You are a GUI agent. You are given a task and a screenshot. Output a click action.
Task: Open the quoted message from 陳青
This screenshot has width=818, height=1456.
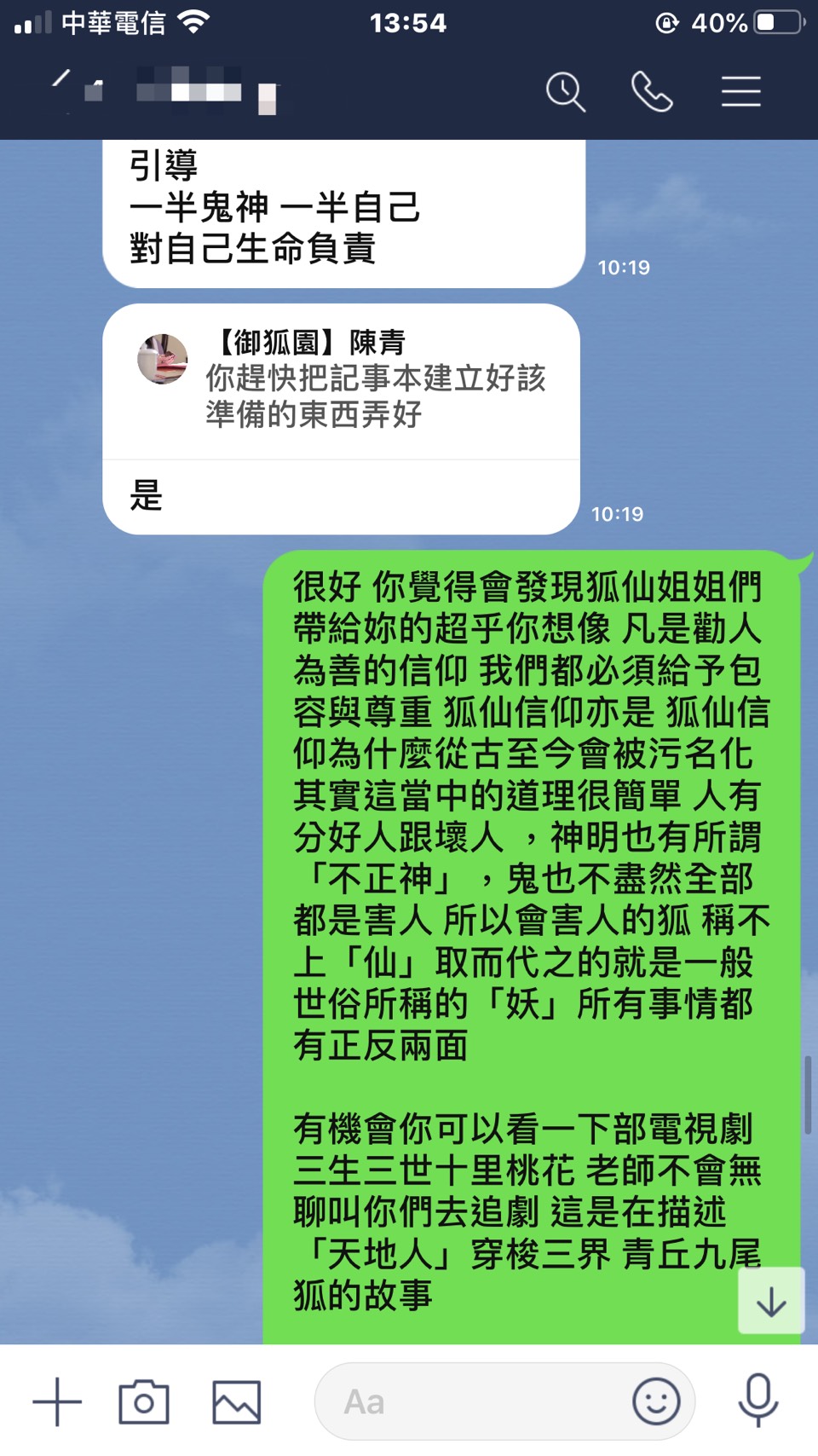click(x=341, y=381)
